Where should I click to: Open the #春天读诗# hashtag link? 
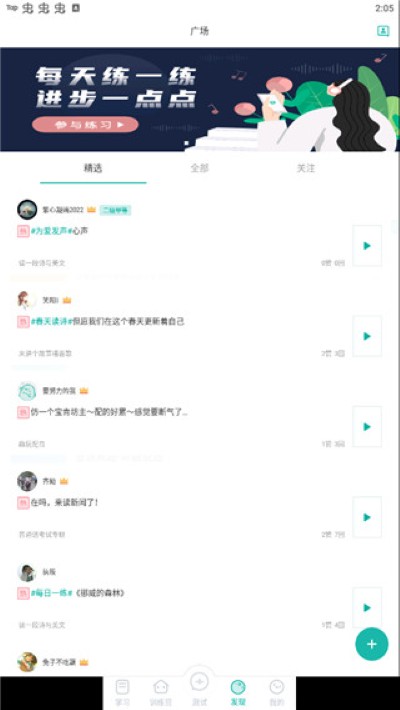tap(51, 321)
